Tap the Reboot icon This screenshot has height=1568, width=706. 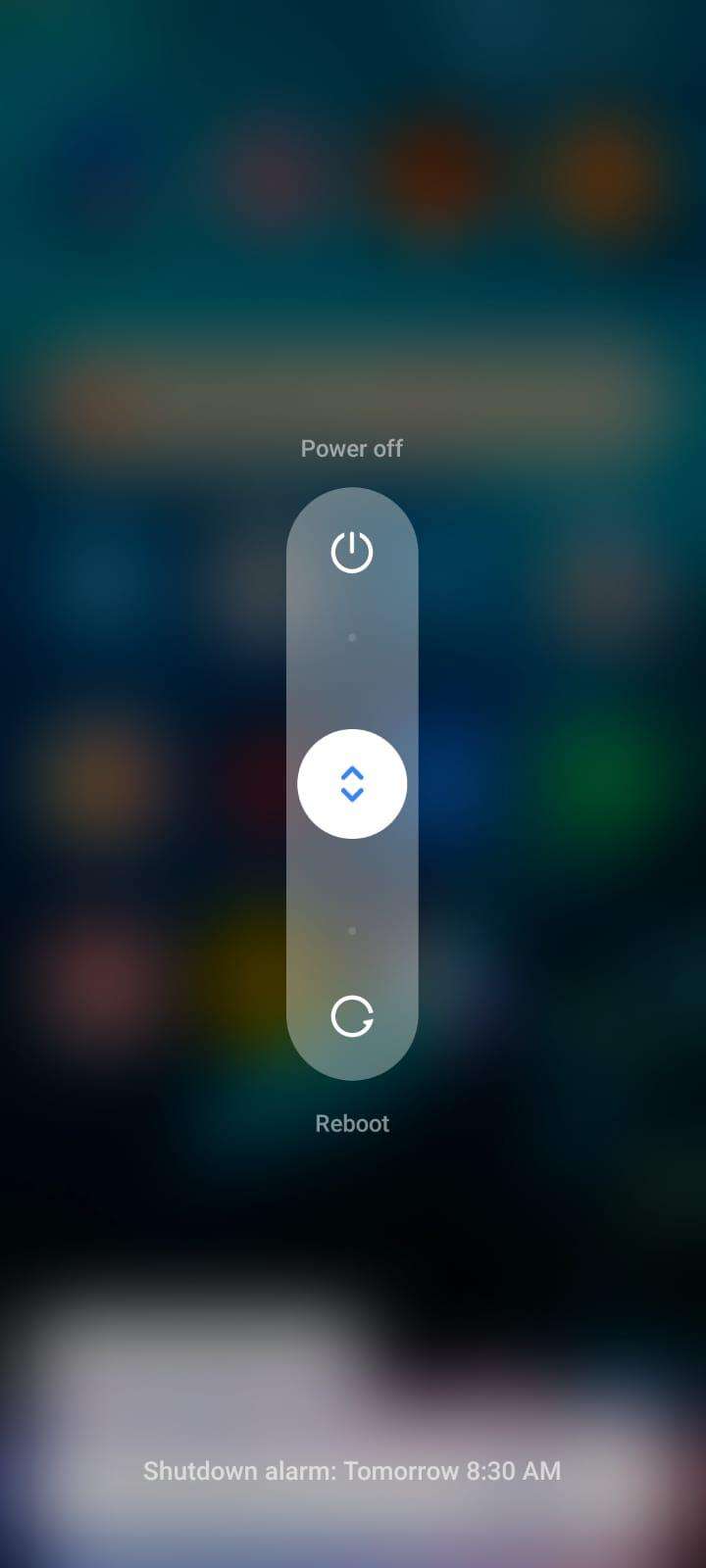coord(352,1016)
